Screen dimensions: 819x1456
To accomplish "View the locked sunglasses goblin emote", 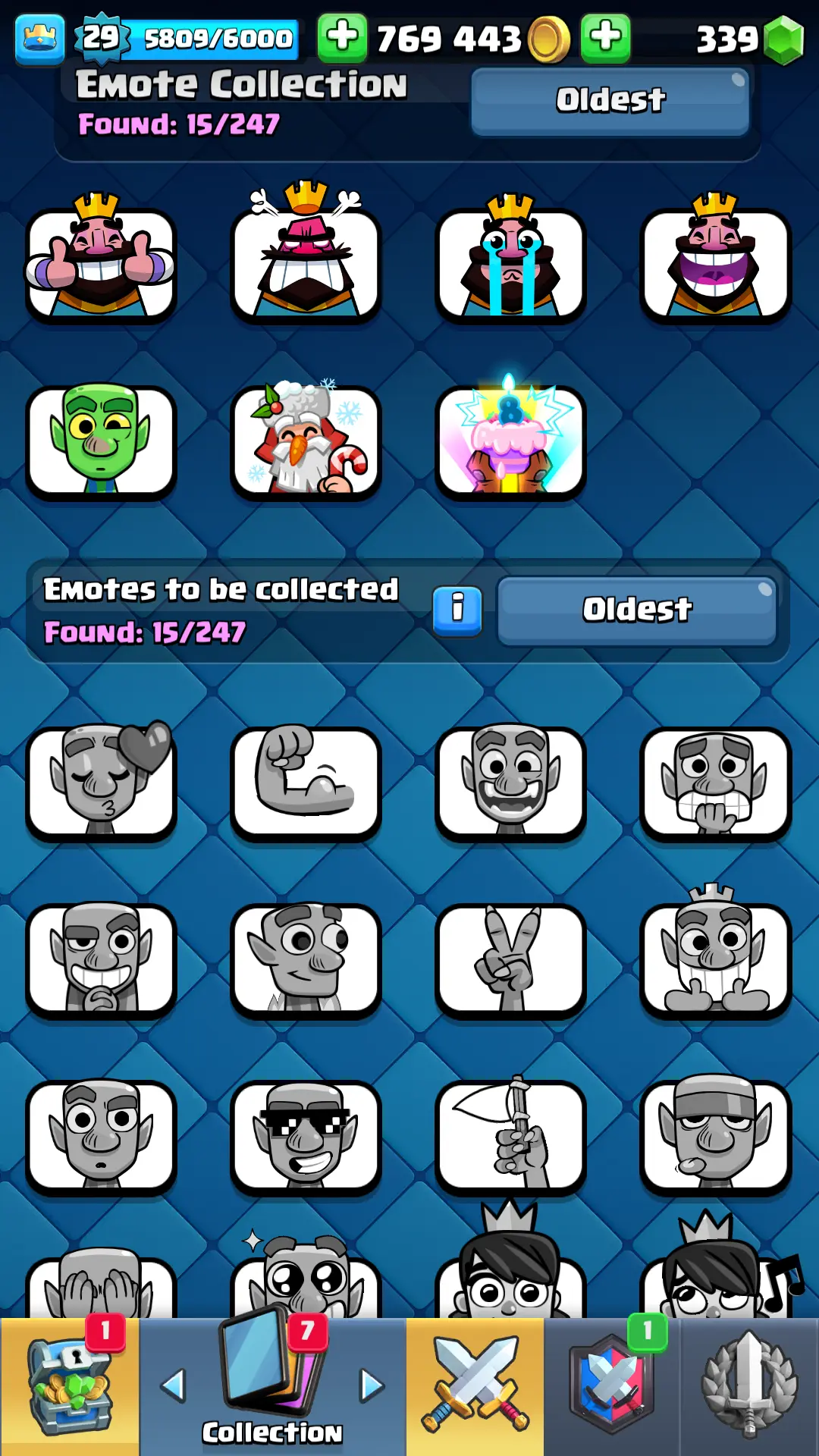I will [306, 1136].
